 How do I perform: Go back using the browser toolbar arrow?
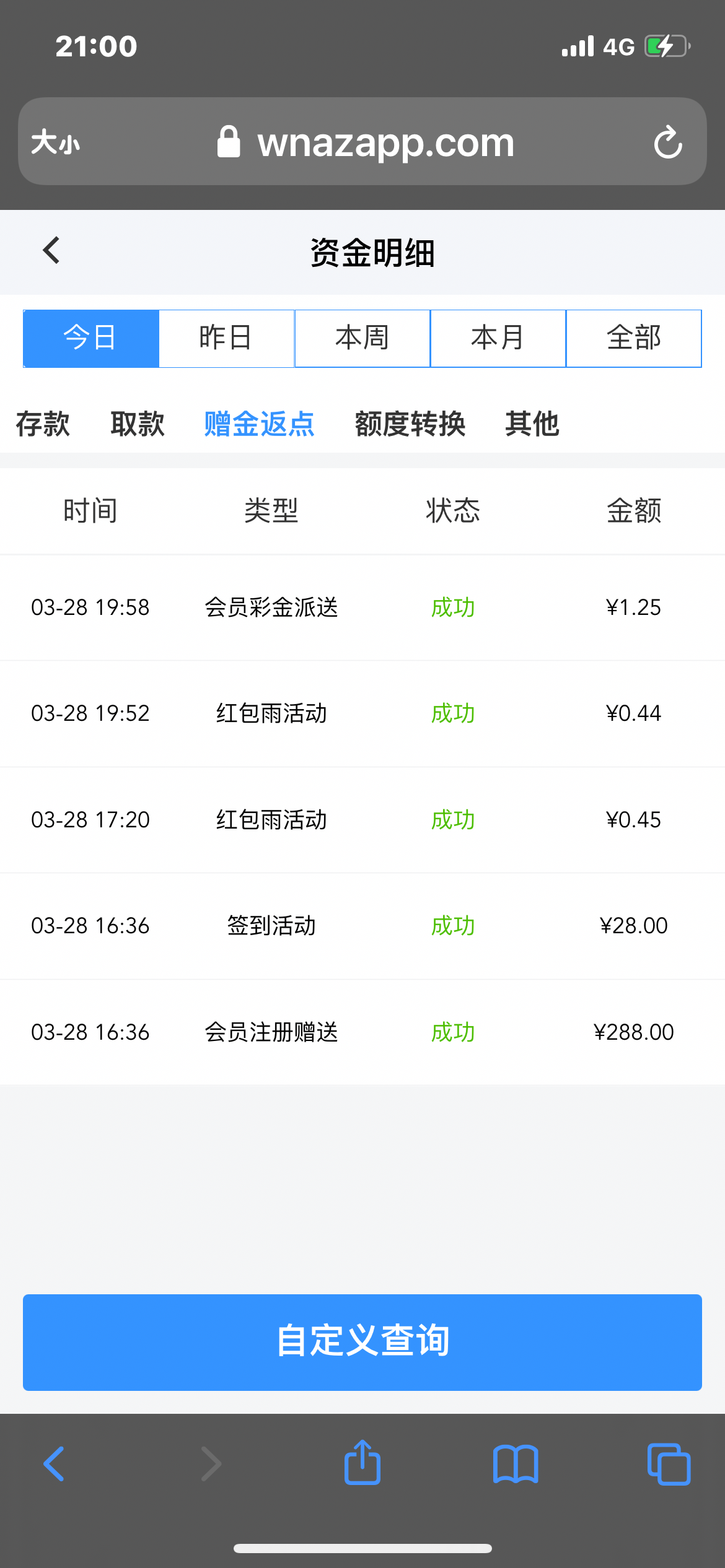[x=54, y=1464]
